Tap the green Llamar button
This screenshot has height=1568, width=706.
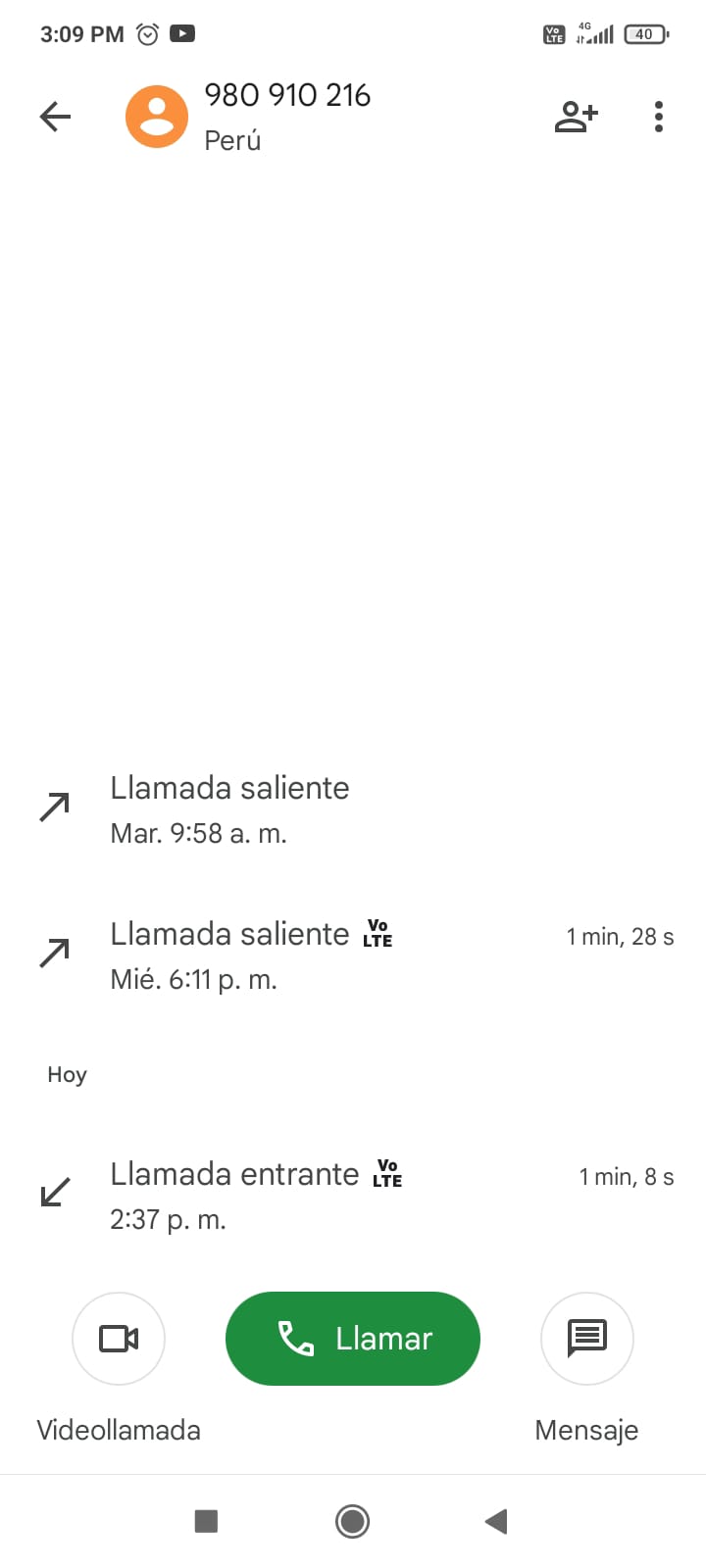[x=353, y=1339]
